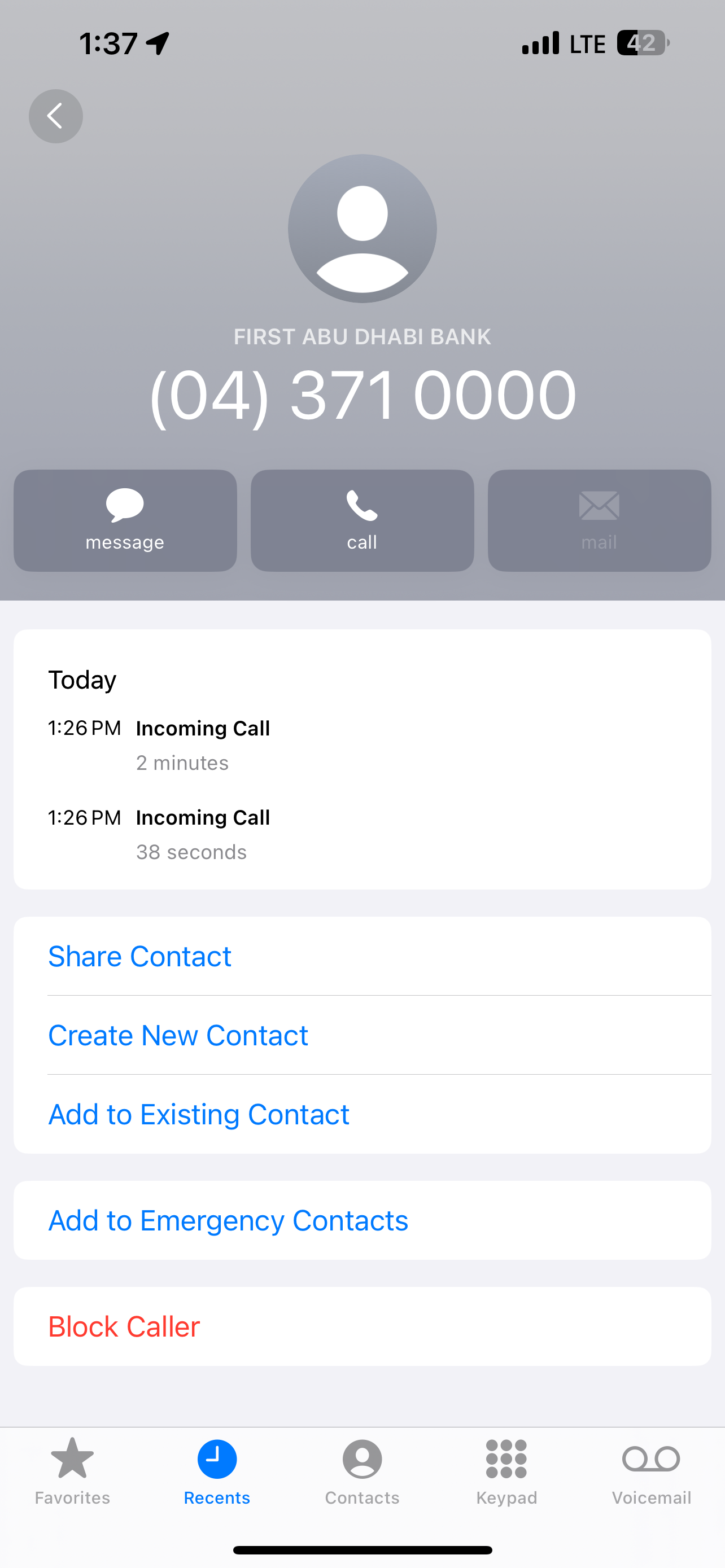Go back to the recents list
Image resolution: width=725 pixels, height=1568 pixels.
click(x=55, y=116)
